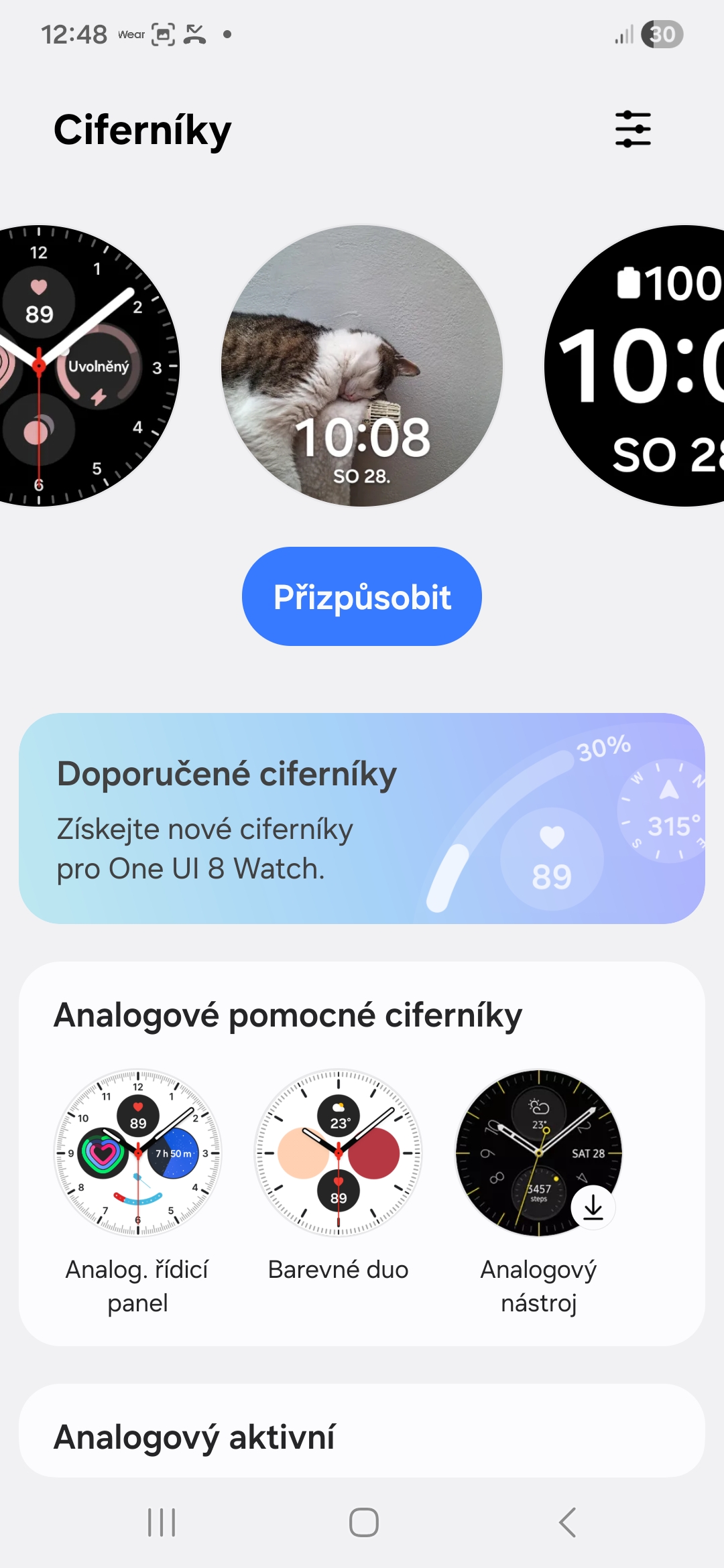Select the analog watch face with heart rate

80,366
